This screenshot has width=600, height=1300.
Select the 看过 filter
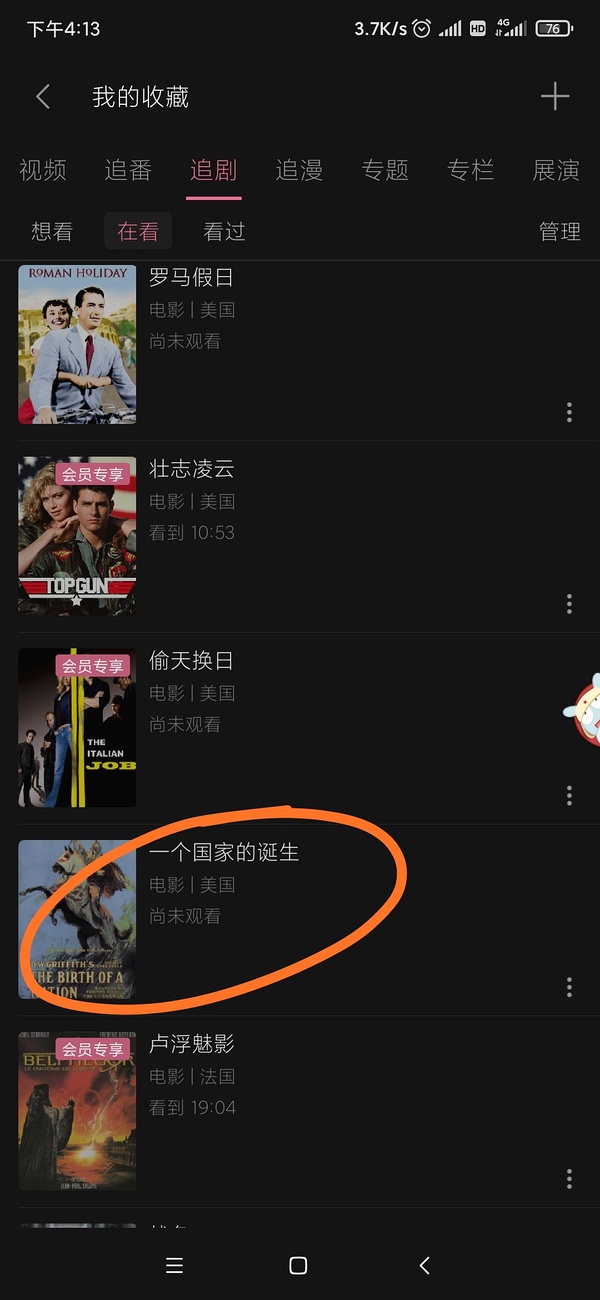click(224, 231)
